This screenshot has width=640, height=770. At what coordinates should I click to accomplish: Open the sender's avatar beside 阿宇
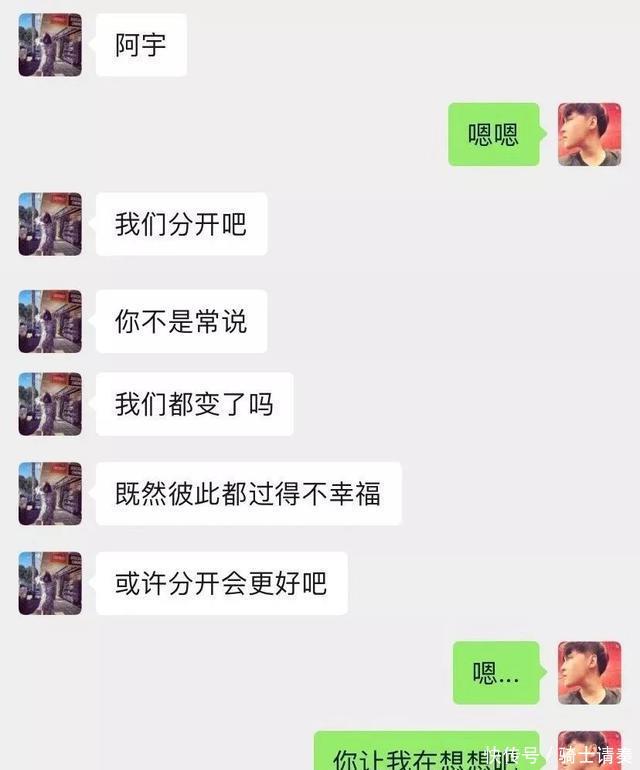(x=50, y=45)
